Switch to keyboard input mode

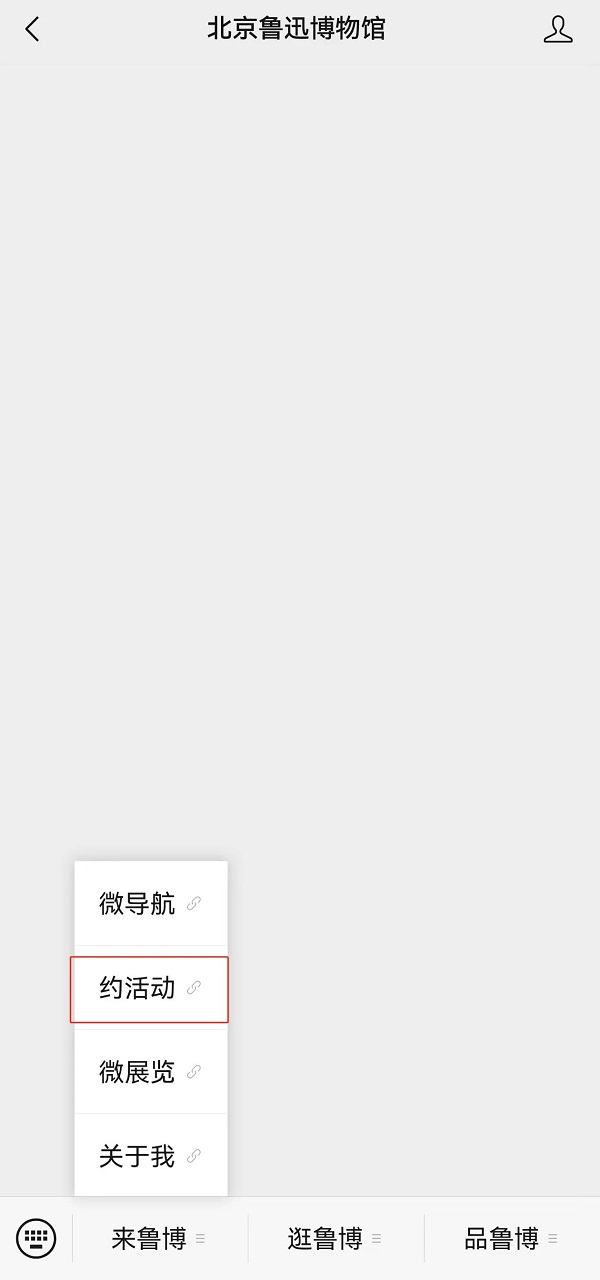tap(36, 1238)
